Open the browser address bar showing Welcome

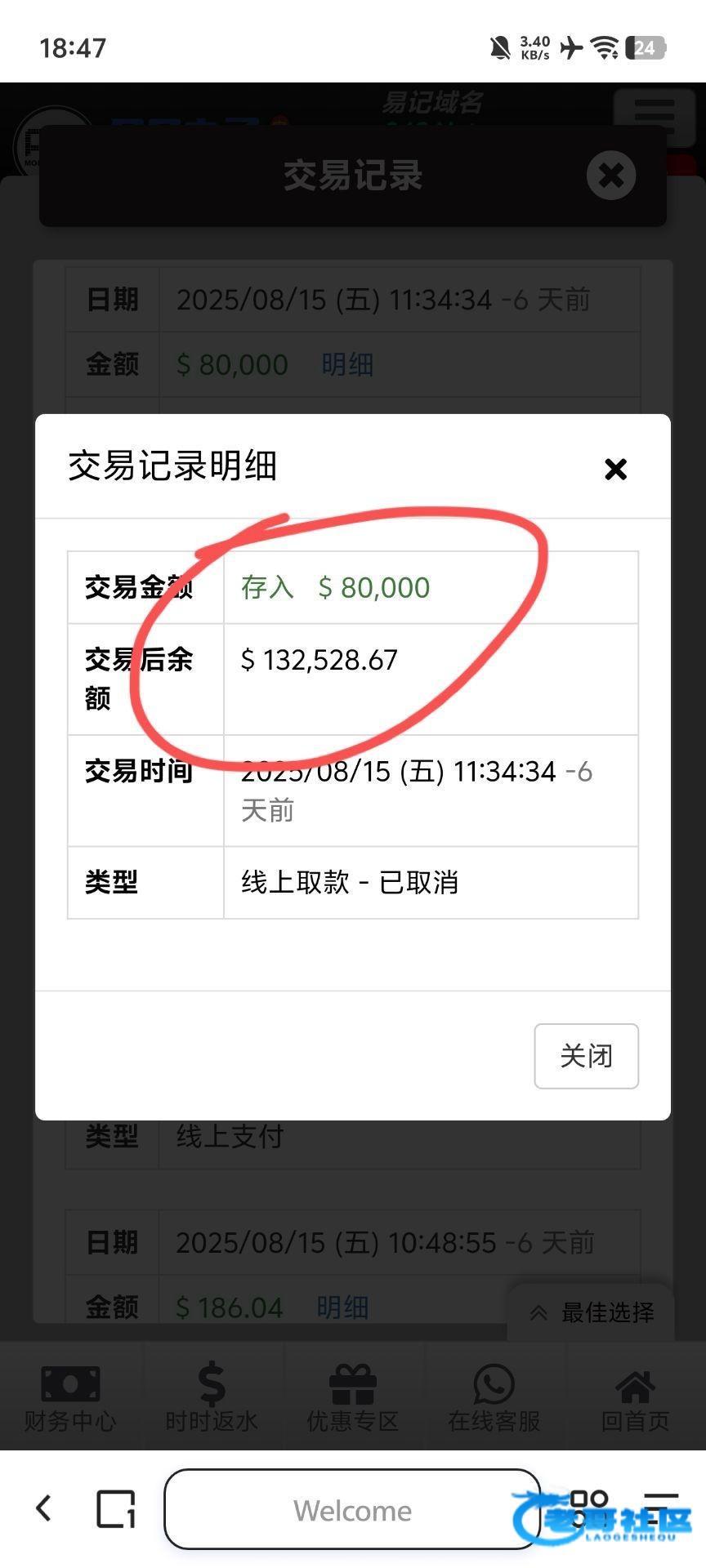tap(352, 1509)
